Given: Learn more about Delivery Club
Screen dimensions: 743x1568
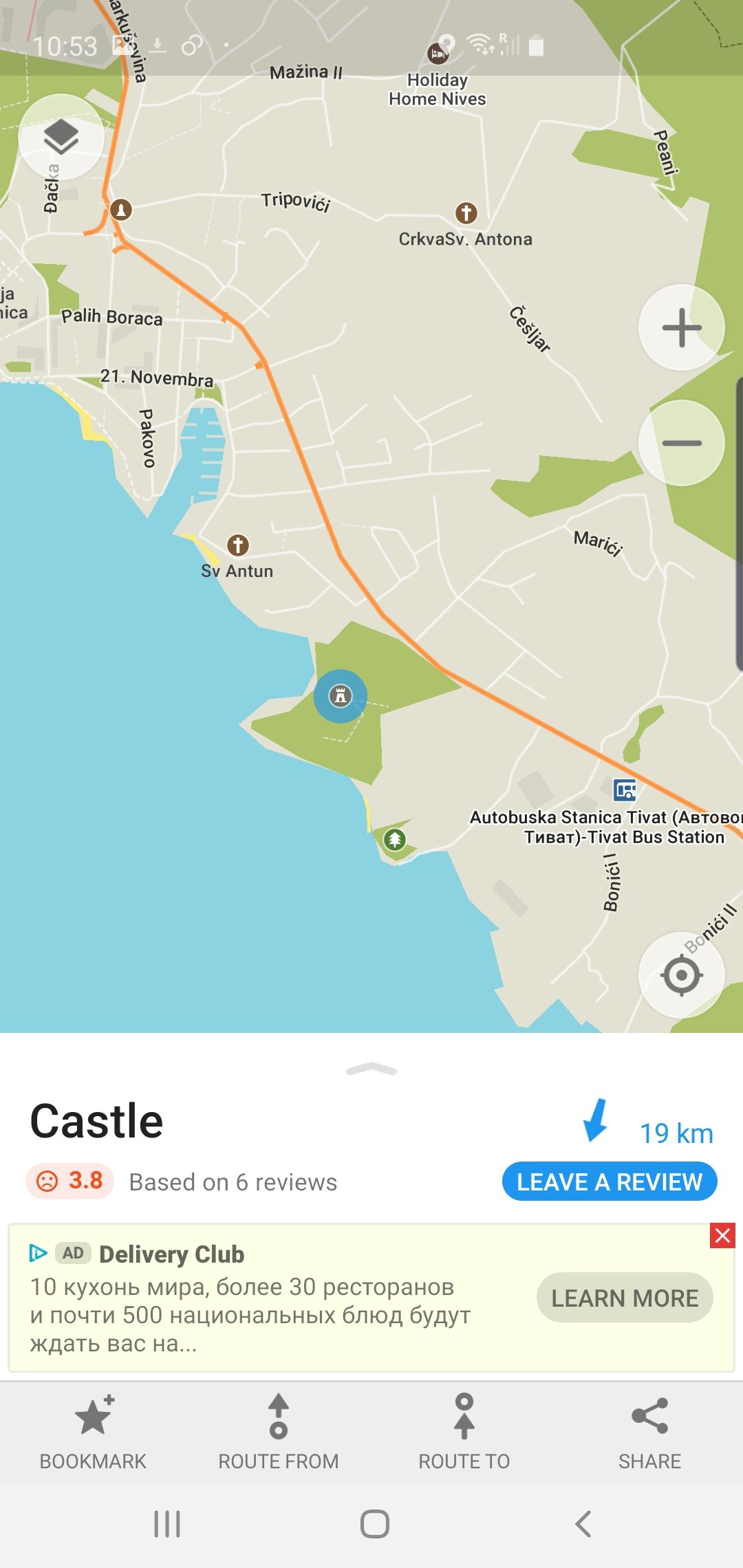Looking at the screenshot, I should (625, 1298).
